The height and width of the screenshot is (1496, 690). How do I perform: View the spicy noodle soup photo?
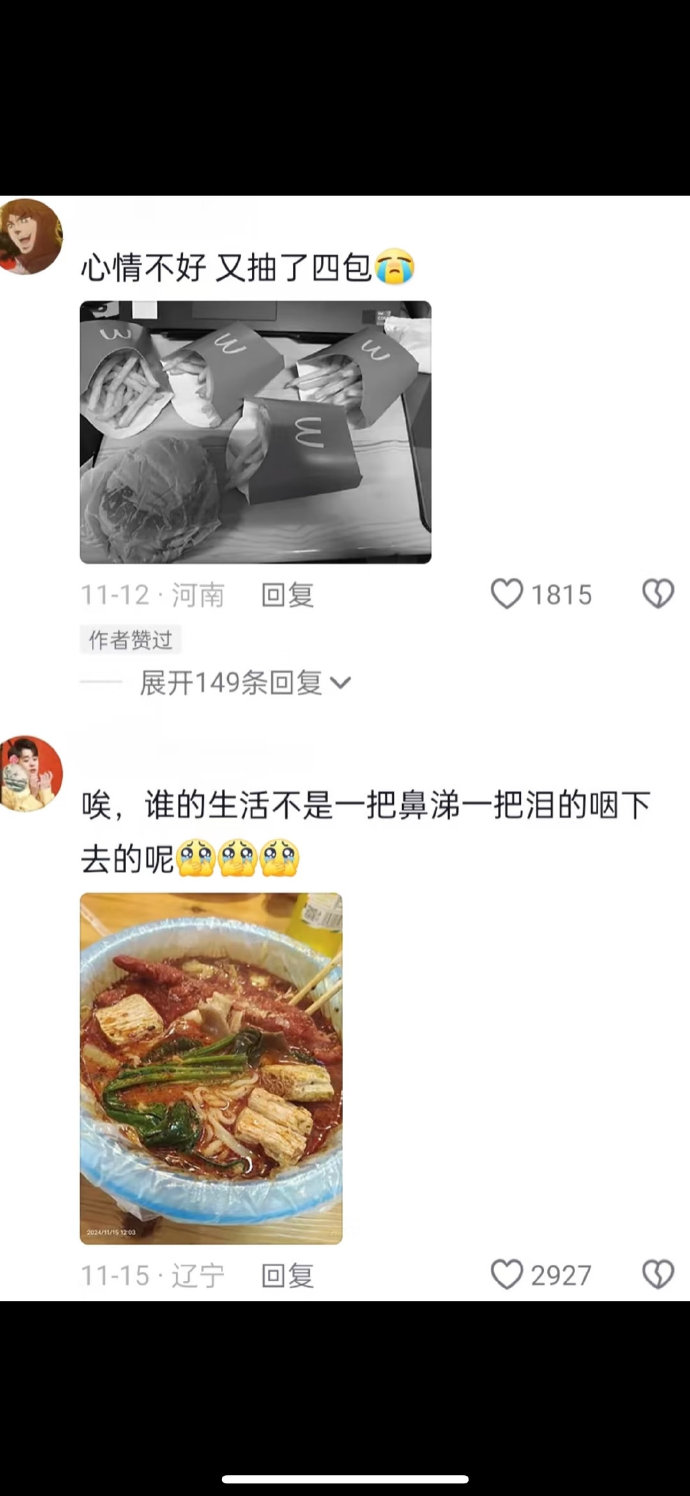211,1068
